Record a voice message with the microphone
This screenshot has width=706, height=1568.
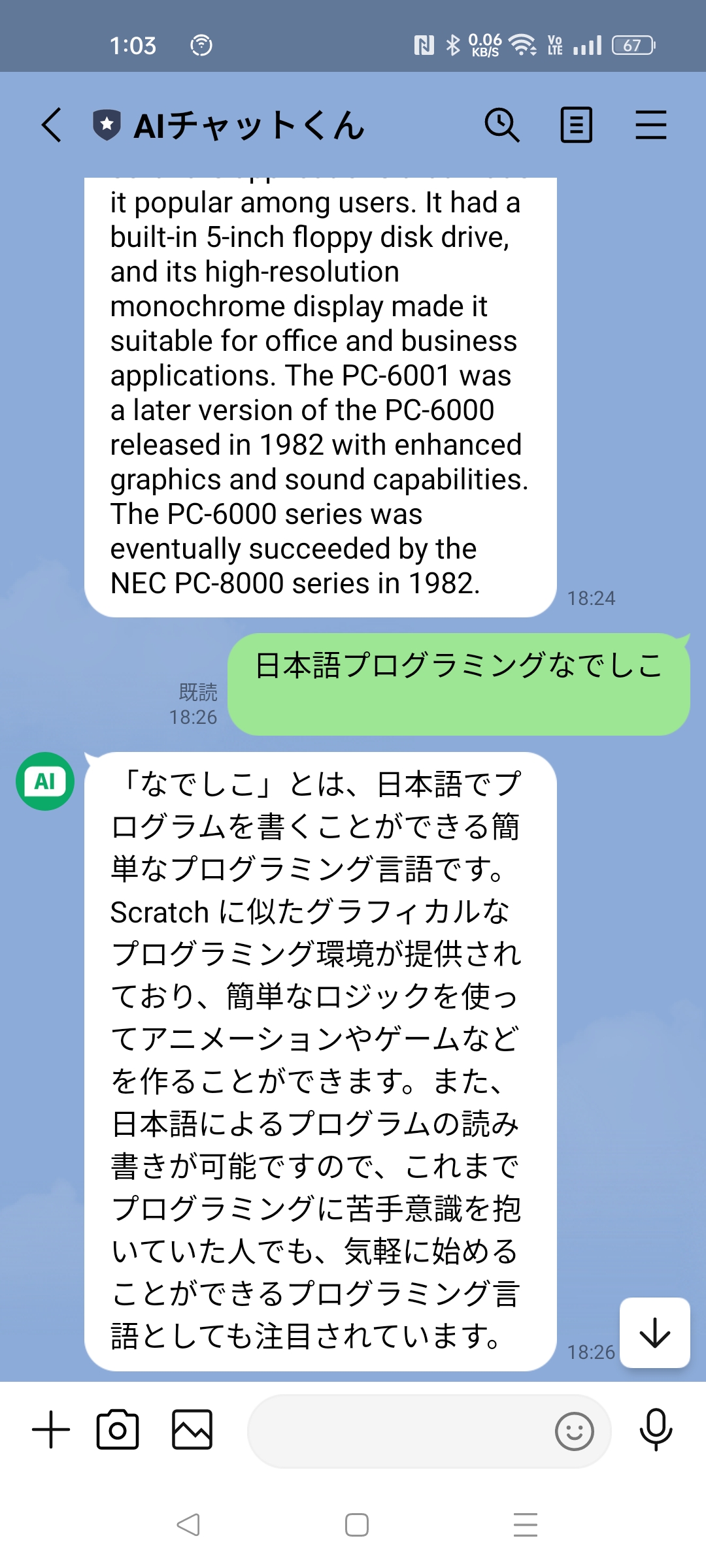(656, 1429)
